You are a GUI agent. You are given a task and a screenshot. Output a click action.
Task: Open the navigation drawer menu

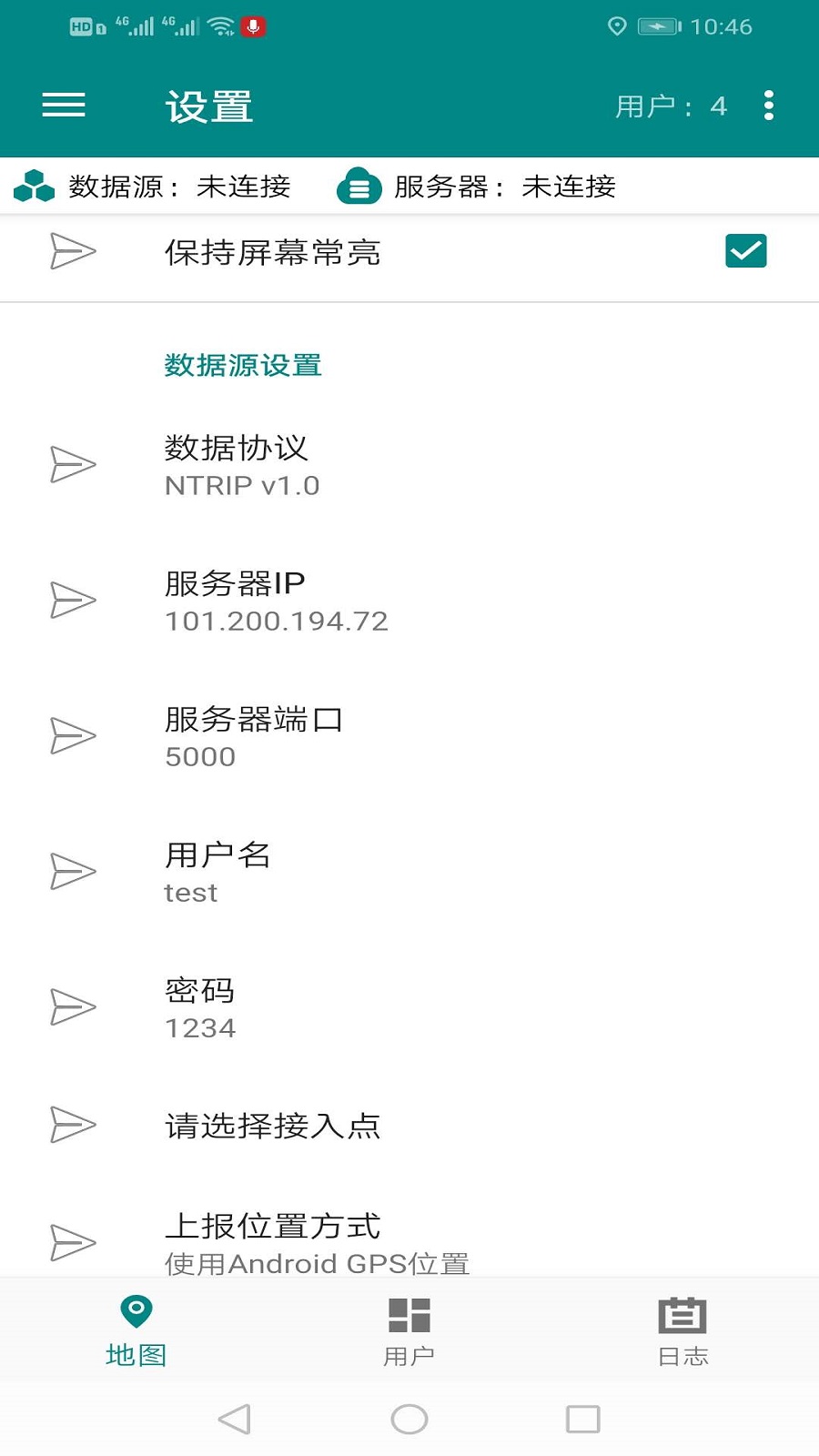(63, 105)
